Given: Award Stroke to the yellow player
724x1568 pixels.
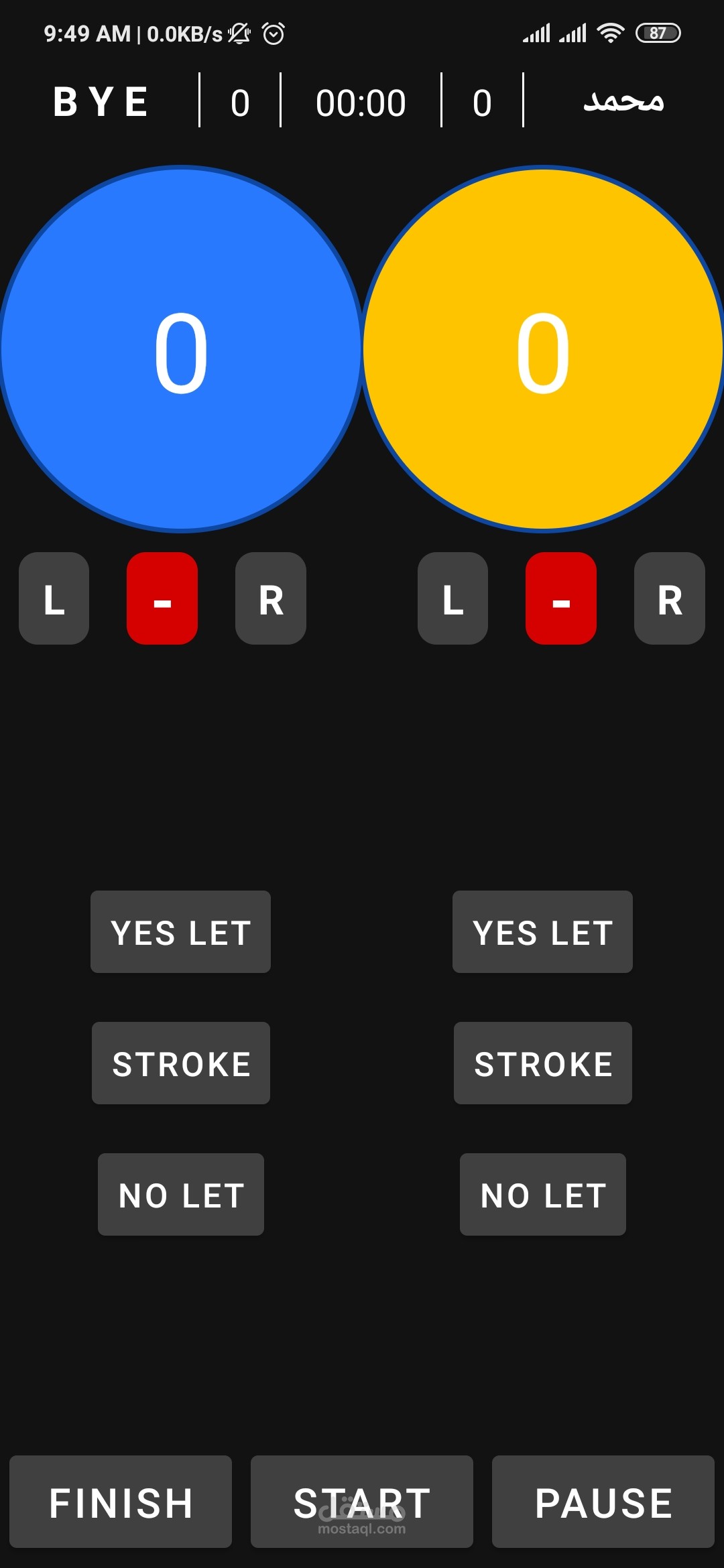Looking at the screenshot, I should pyautogui.click(x=543, y=1063).
